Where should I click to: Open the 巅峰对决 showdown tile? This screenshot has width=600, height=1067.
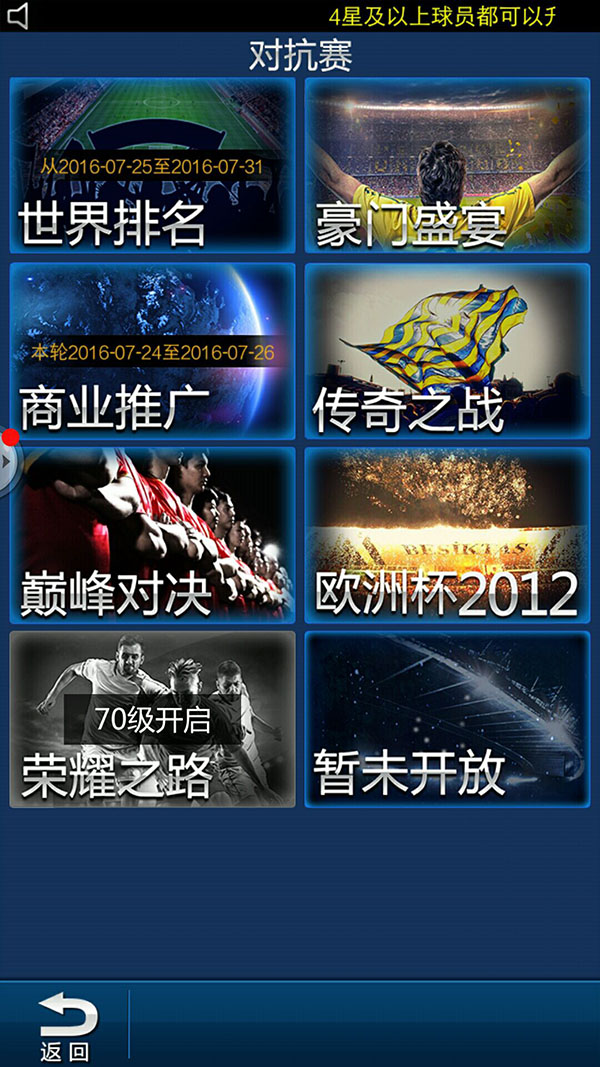[152, 535]
